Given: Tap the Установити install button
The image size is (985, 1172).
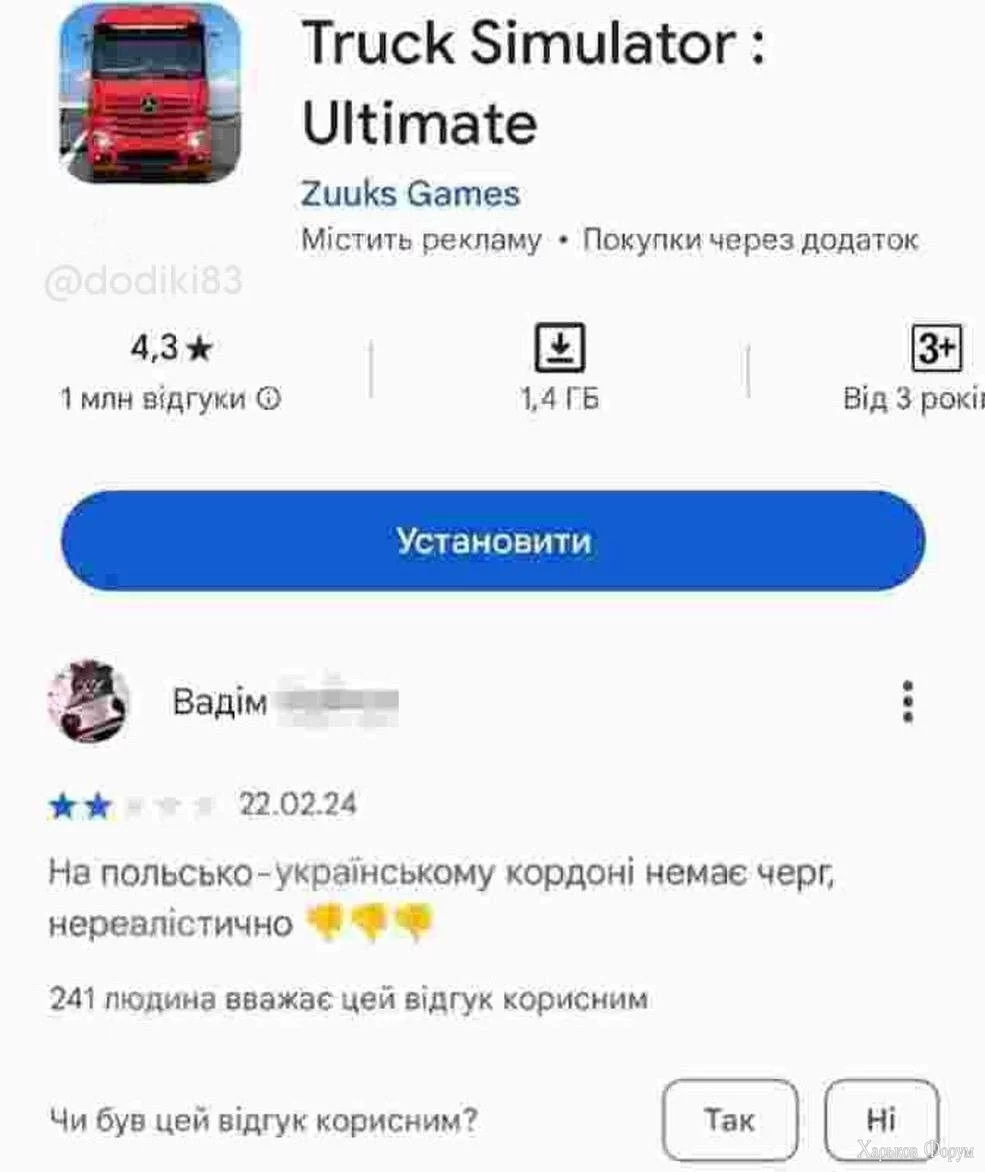Looking at the screenshot, I should click(x=492, y=541).
